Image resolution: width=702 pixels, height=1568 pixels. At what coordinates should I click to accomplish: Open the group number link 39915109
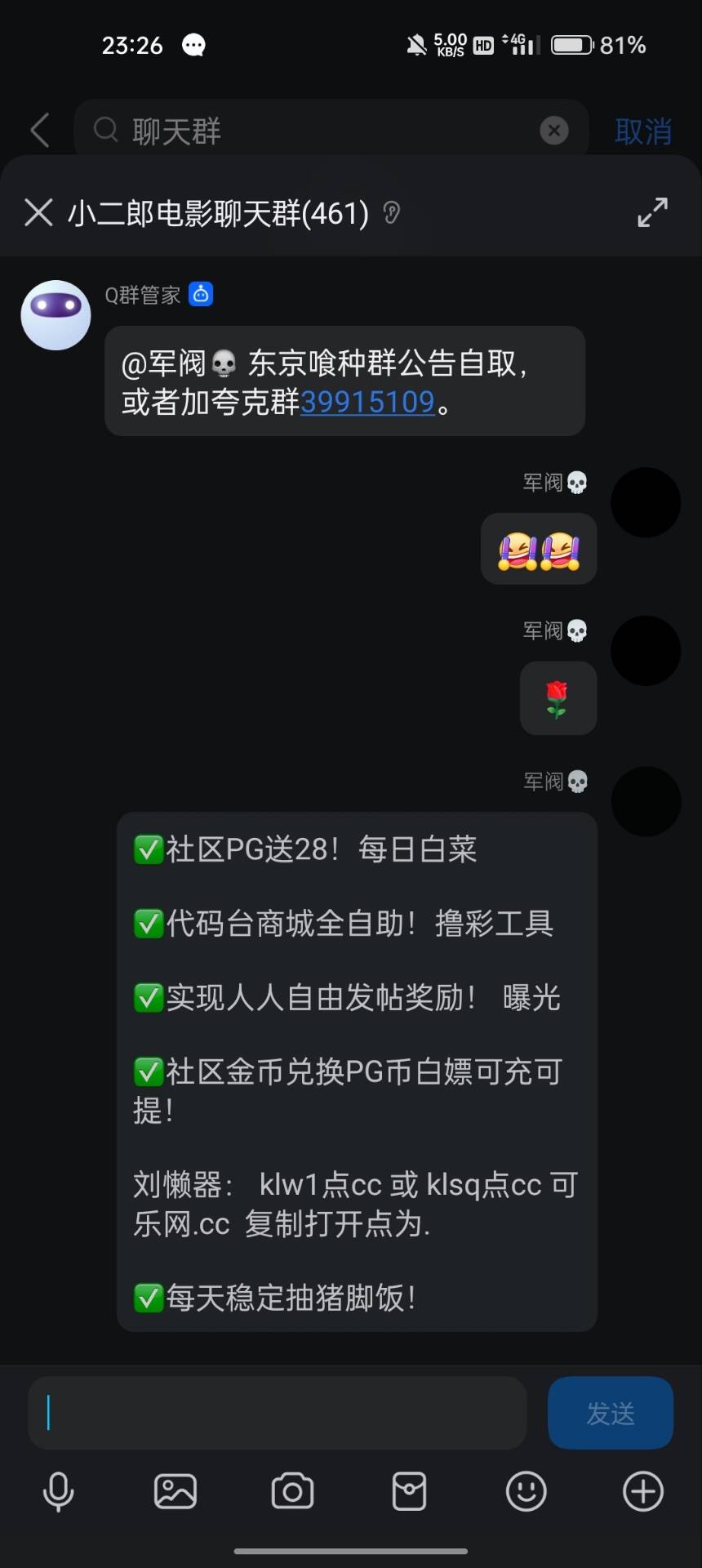367,402
